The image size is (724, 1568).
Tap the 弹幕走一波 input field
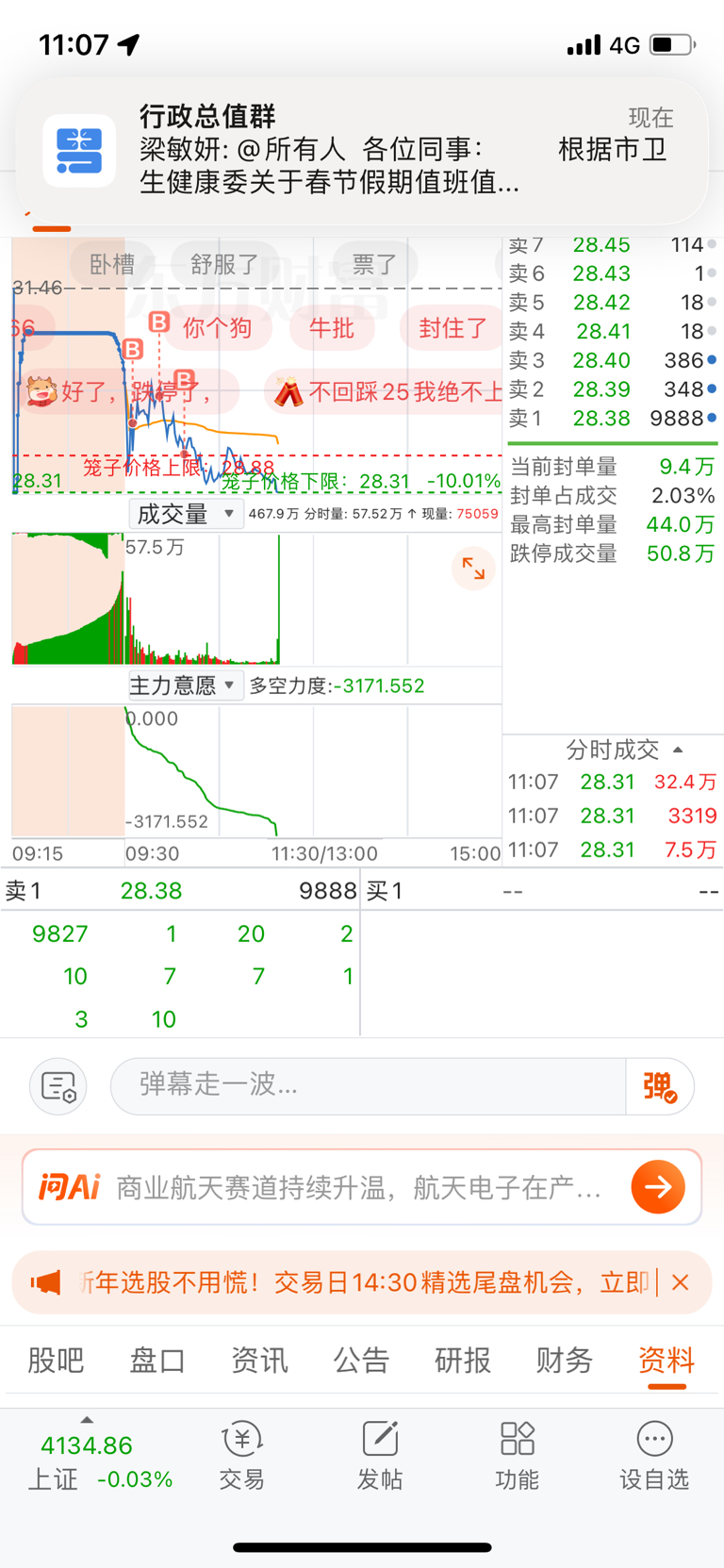[368, 1085]
